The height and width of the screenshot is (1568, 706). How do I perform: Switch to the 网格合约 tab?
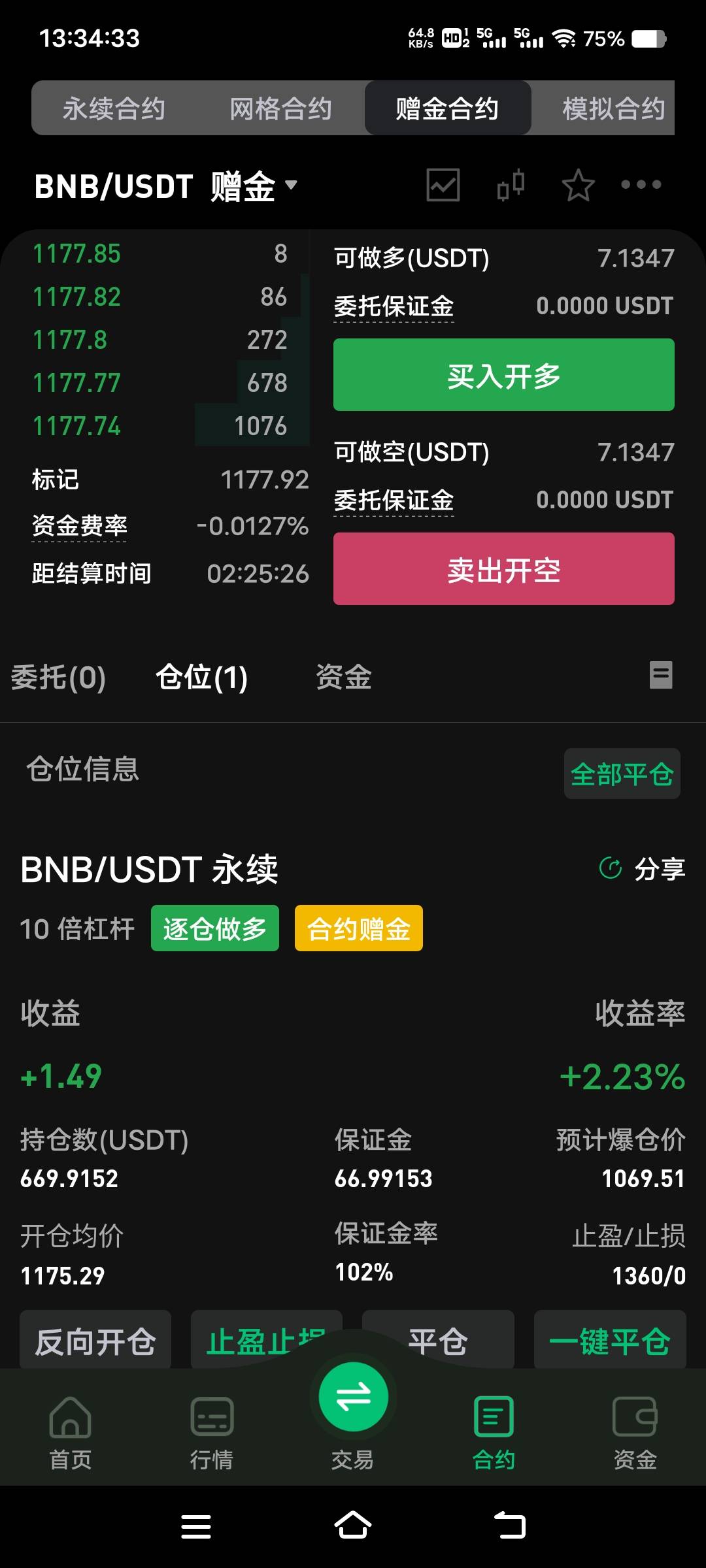pos(280,108)
